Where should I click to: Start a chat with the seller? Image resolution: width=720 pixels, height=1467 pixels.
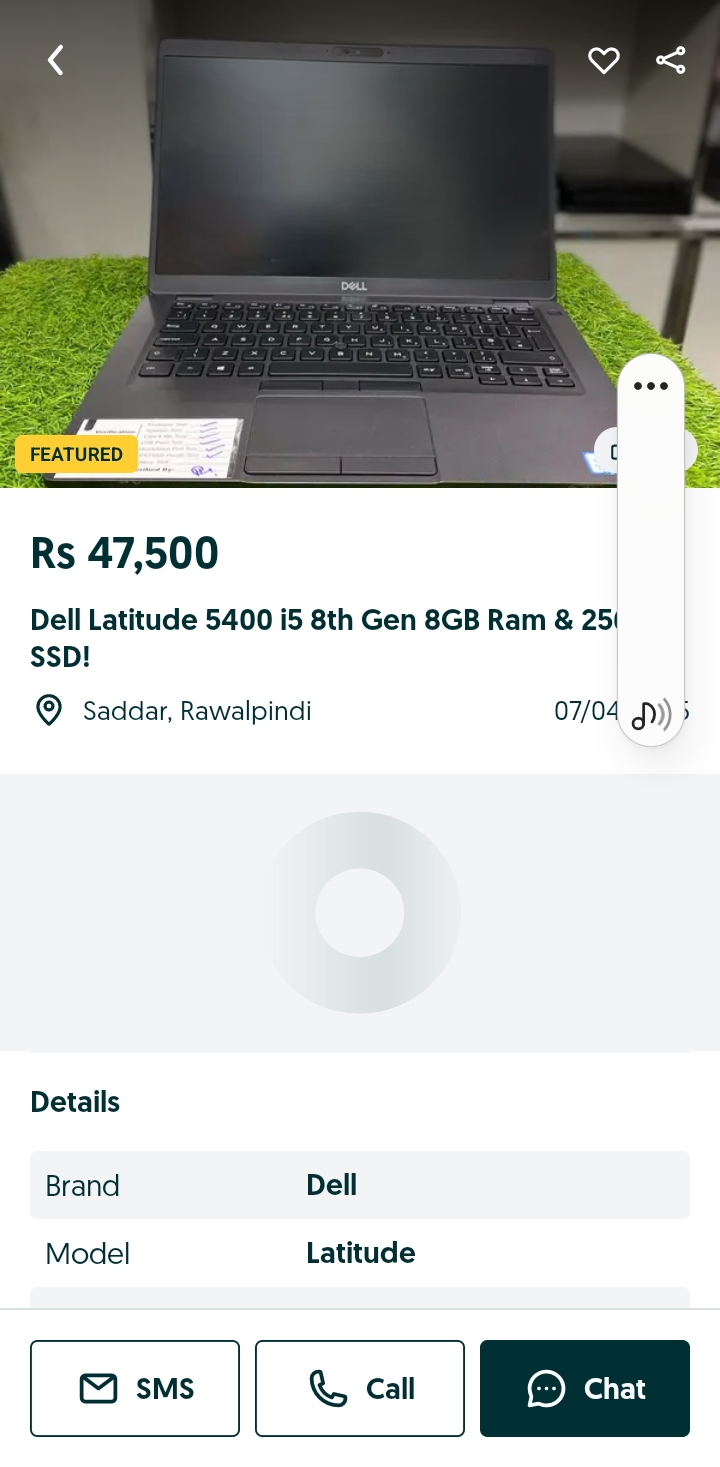[585, 1388]
